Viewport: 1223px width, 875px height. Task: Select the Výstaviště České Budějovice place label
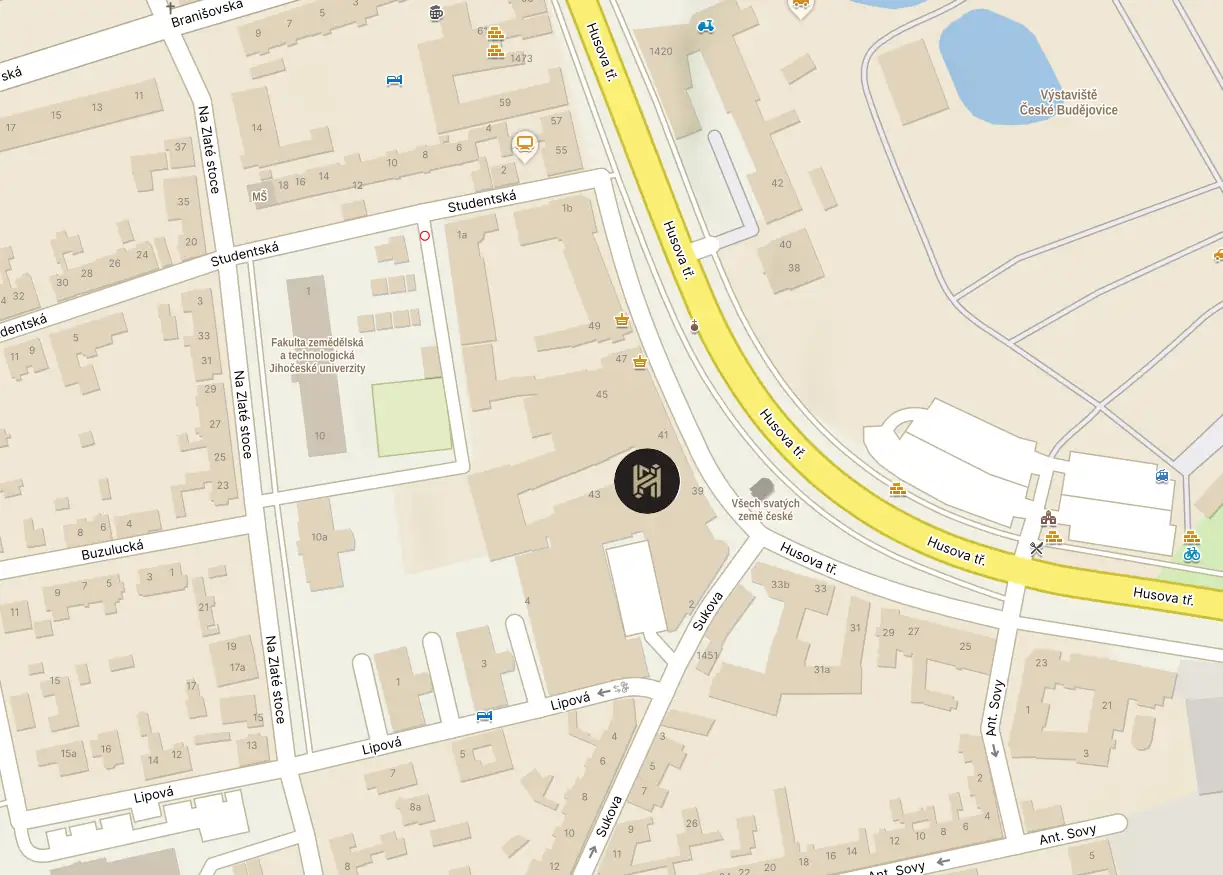click(1068, 102)
